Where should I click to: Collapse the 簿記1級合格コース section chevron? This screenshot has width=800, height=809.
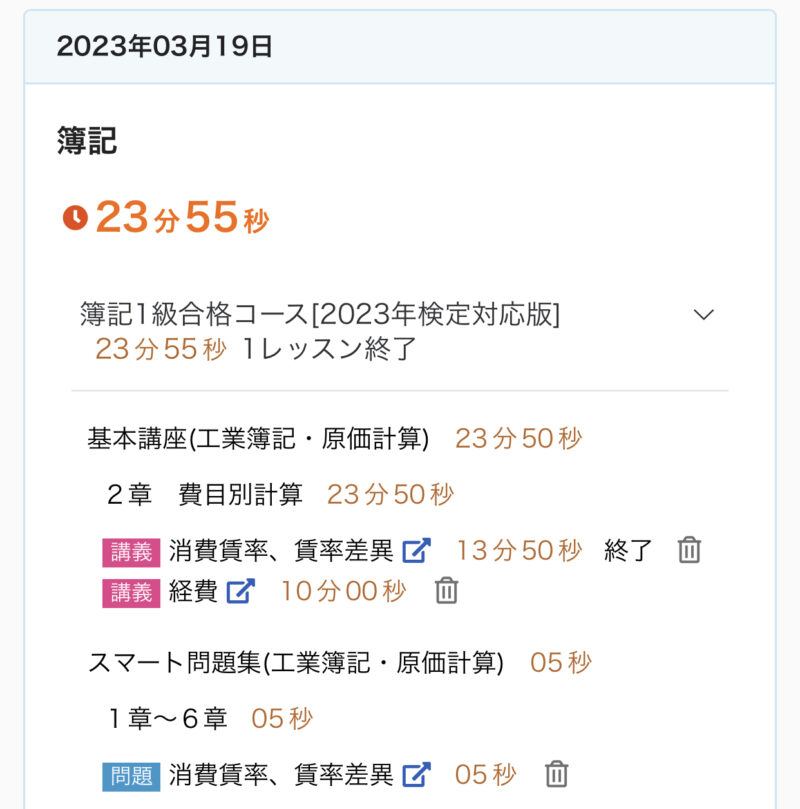704,314
